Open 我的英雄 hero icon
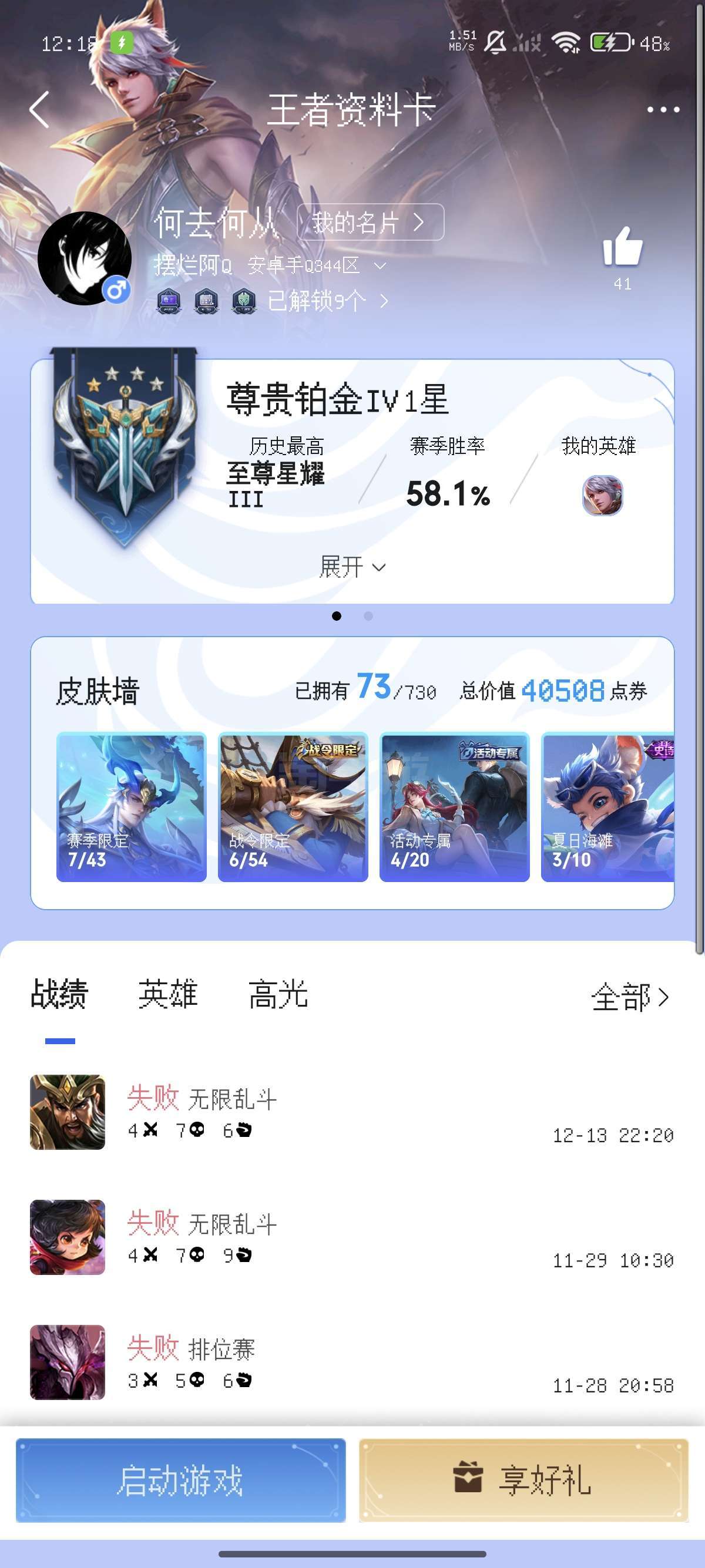 tap(602, 496)
